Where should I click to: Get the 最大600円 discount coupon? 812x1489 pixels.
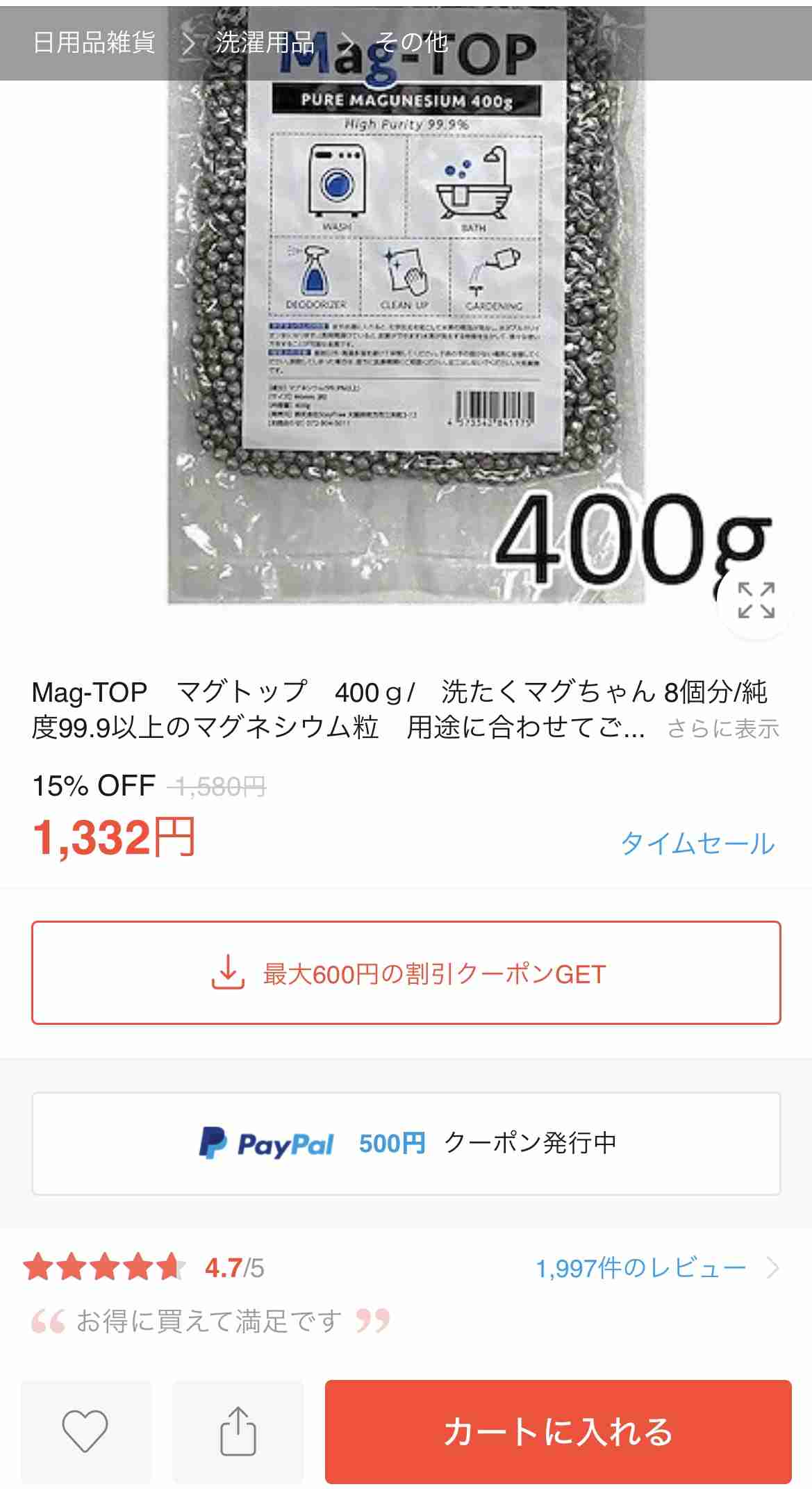406,973
